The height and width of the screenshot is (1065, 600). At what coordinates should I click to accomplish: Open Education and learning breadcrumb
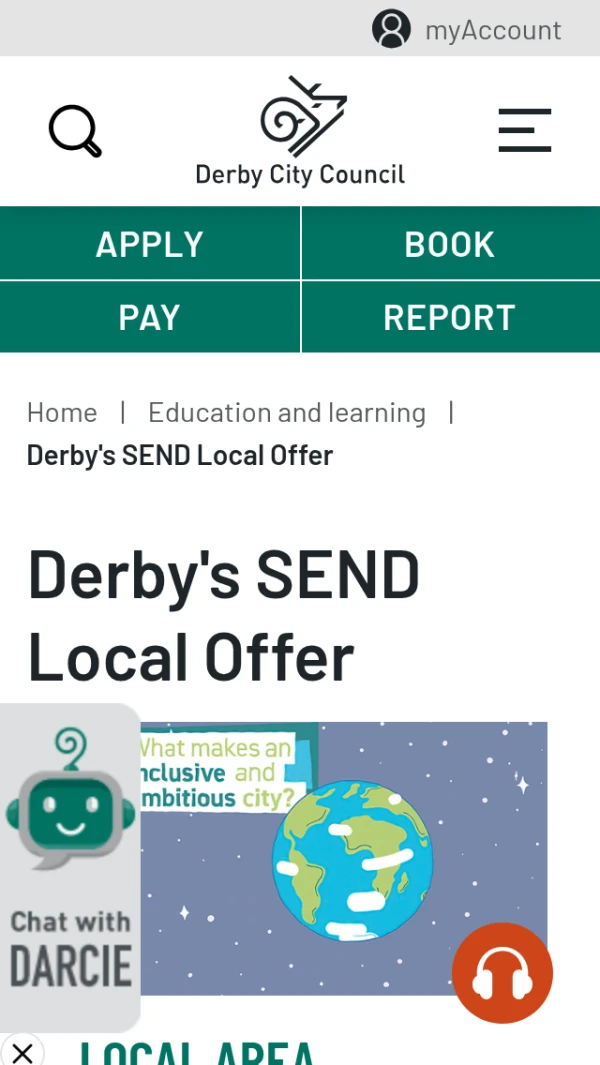pos(287,413)
